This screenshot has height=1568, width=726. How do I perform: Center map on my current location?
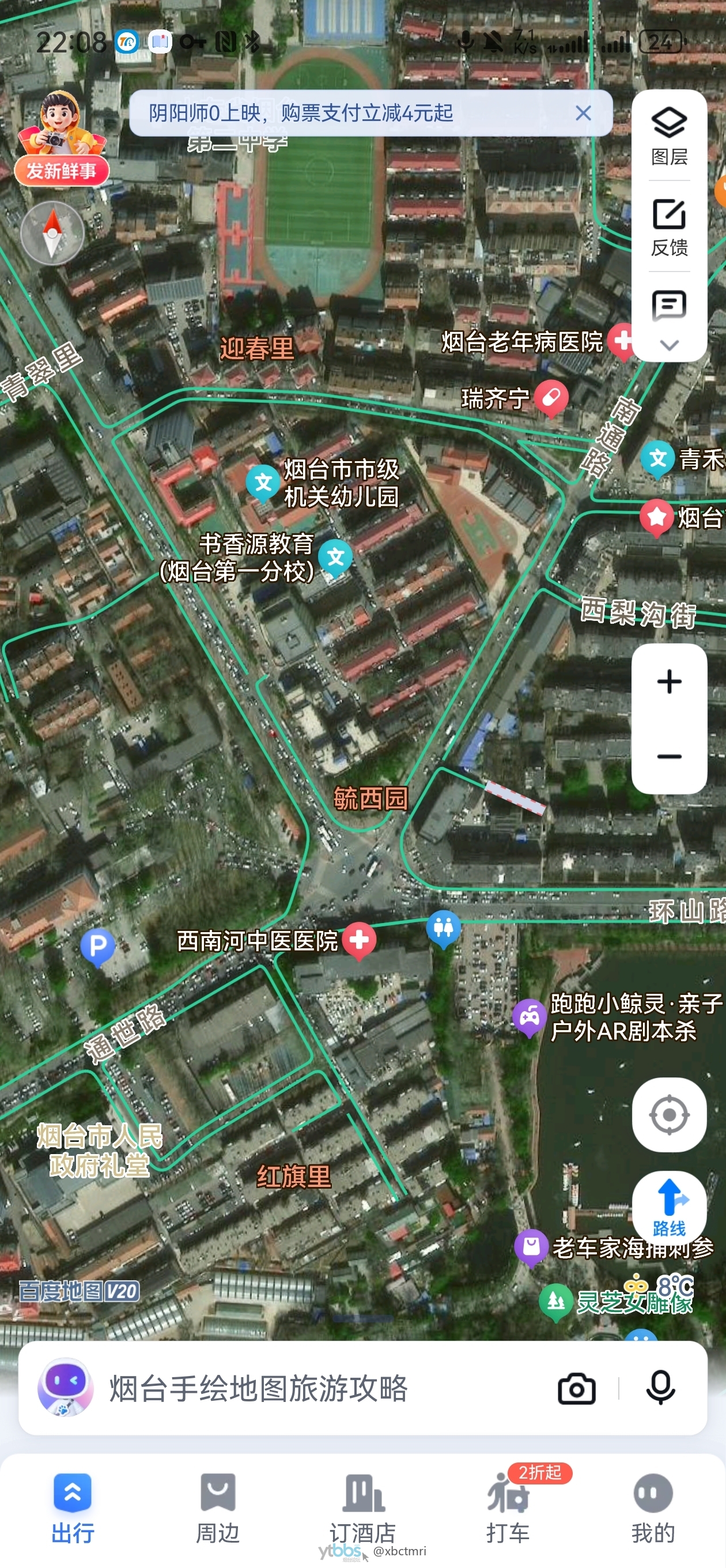pyautogui.click(x=669, y=1114)
